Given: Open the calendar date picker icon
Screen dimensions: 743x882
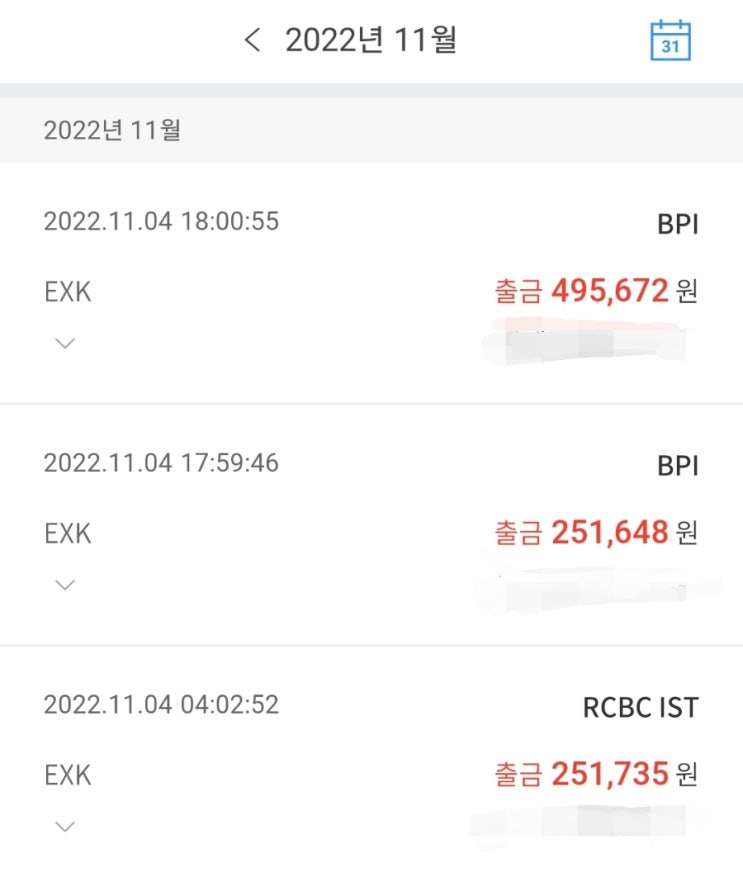Looking at the screenshot, I should 671,40.
